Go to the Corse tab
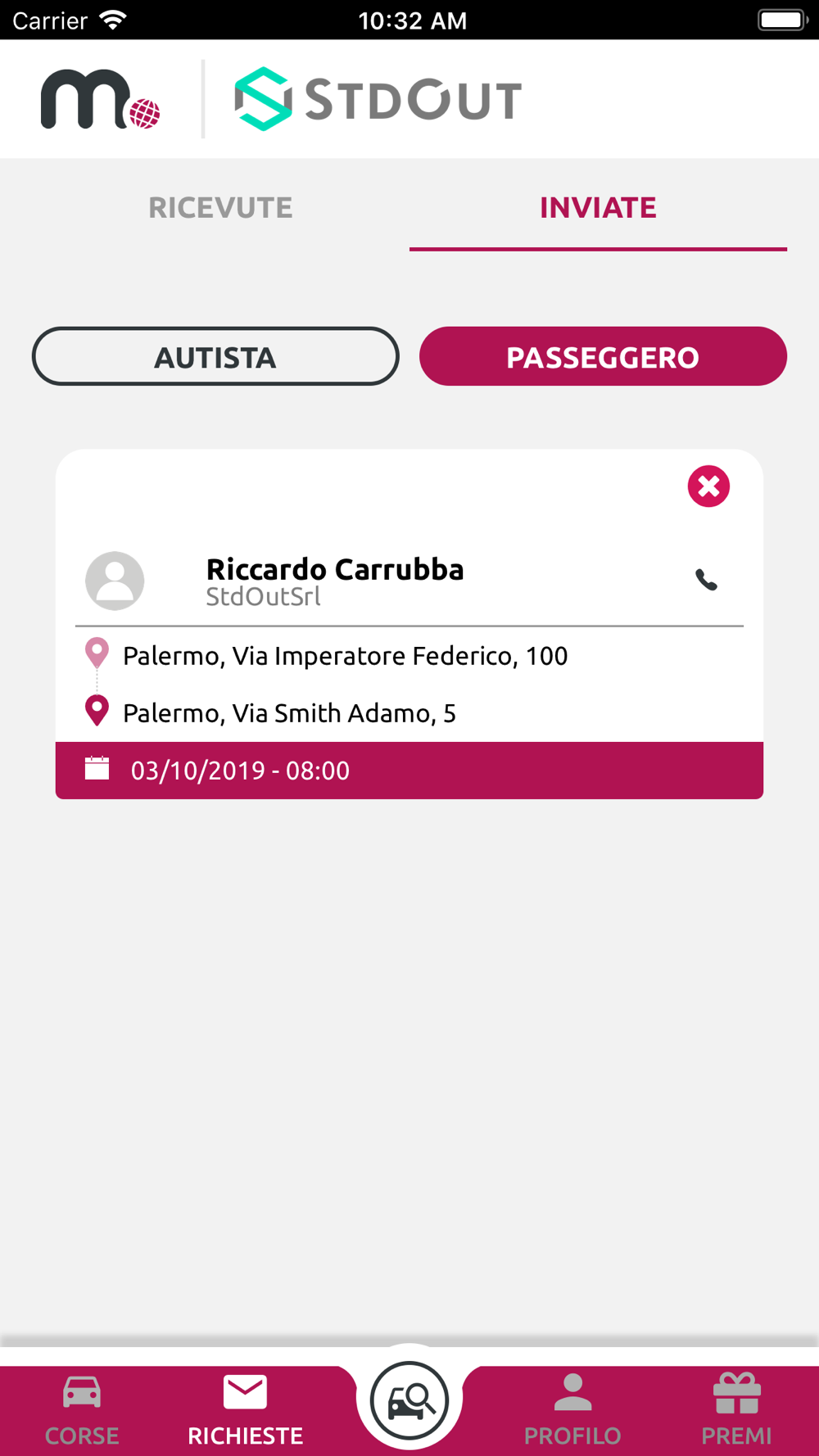This screenshot has width=819, height=1456. point(82,1411)
